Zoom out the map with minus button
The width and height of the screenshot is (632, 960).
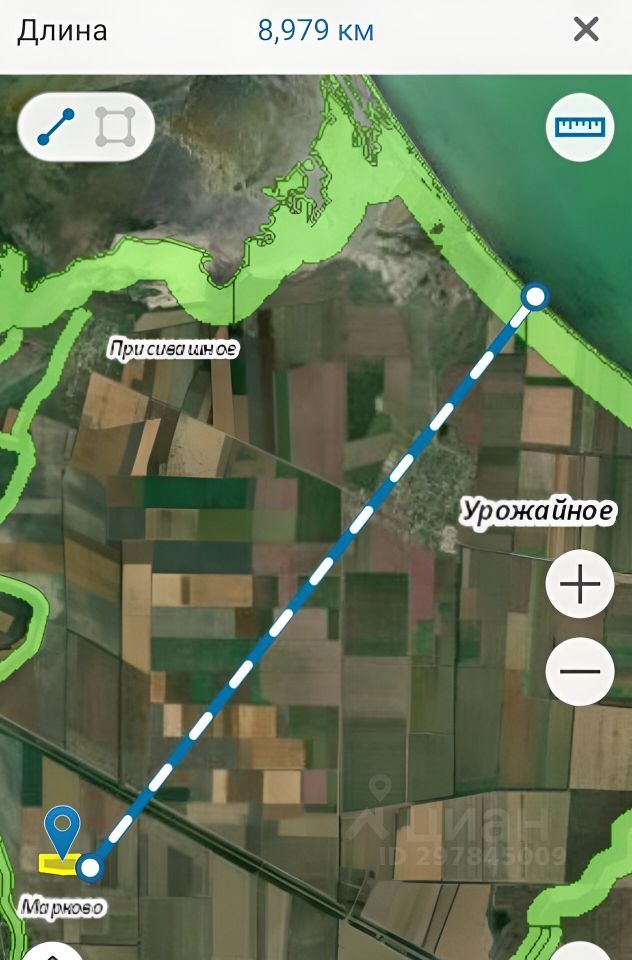coord(580,671)
